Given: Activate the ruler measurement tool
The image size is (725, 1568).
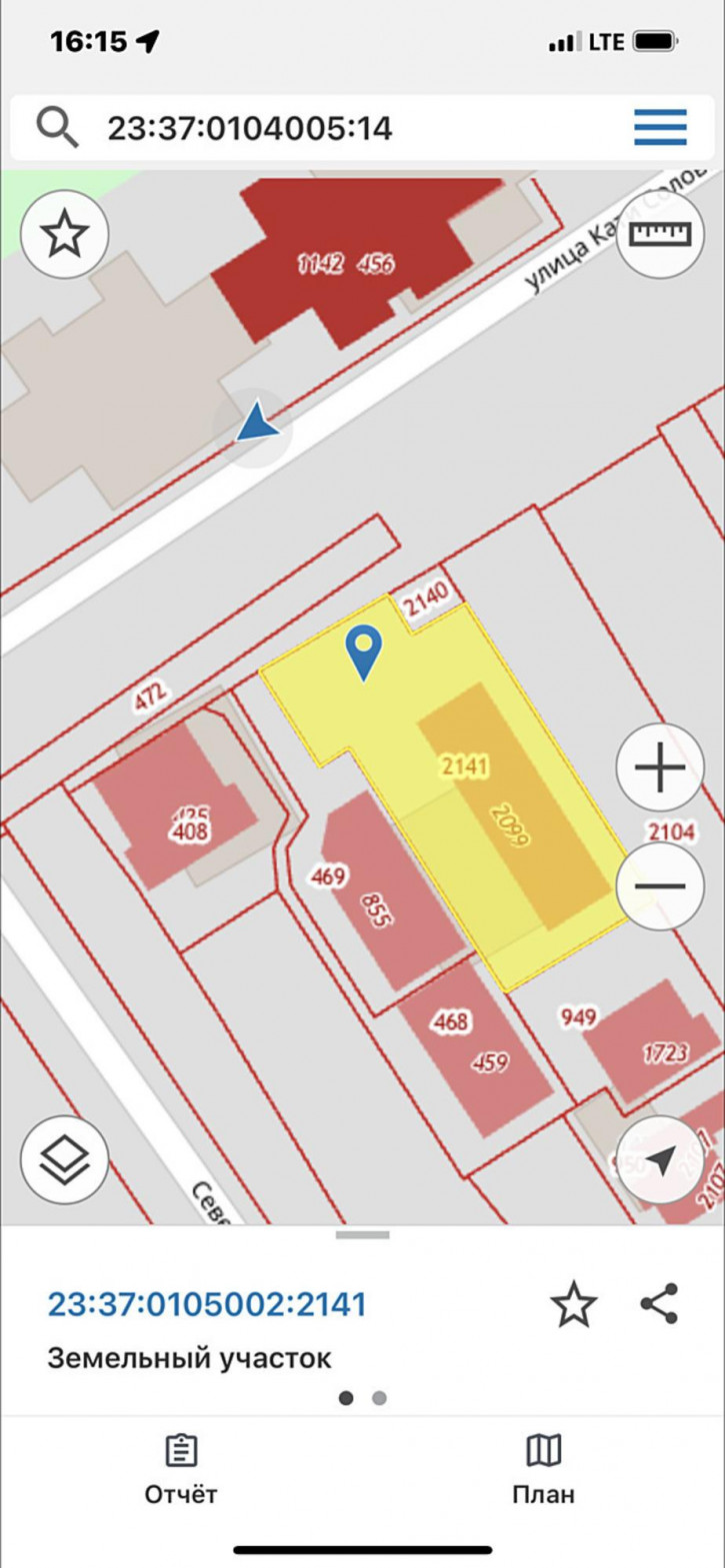Looking at the screenshot, I should 659,235.
